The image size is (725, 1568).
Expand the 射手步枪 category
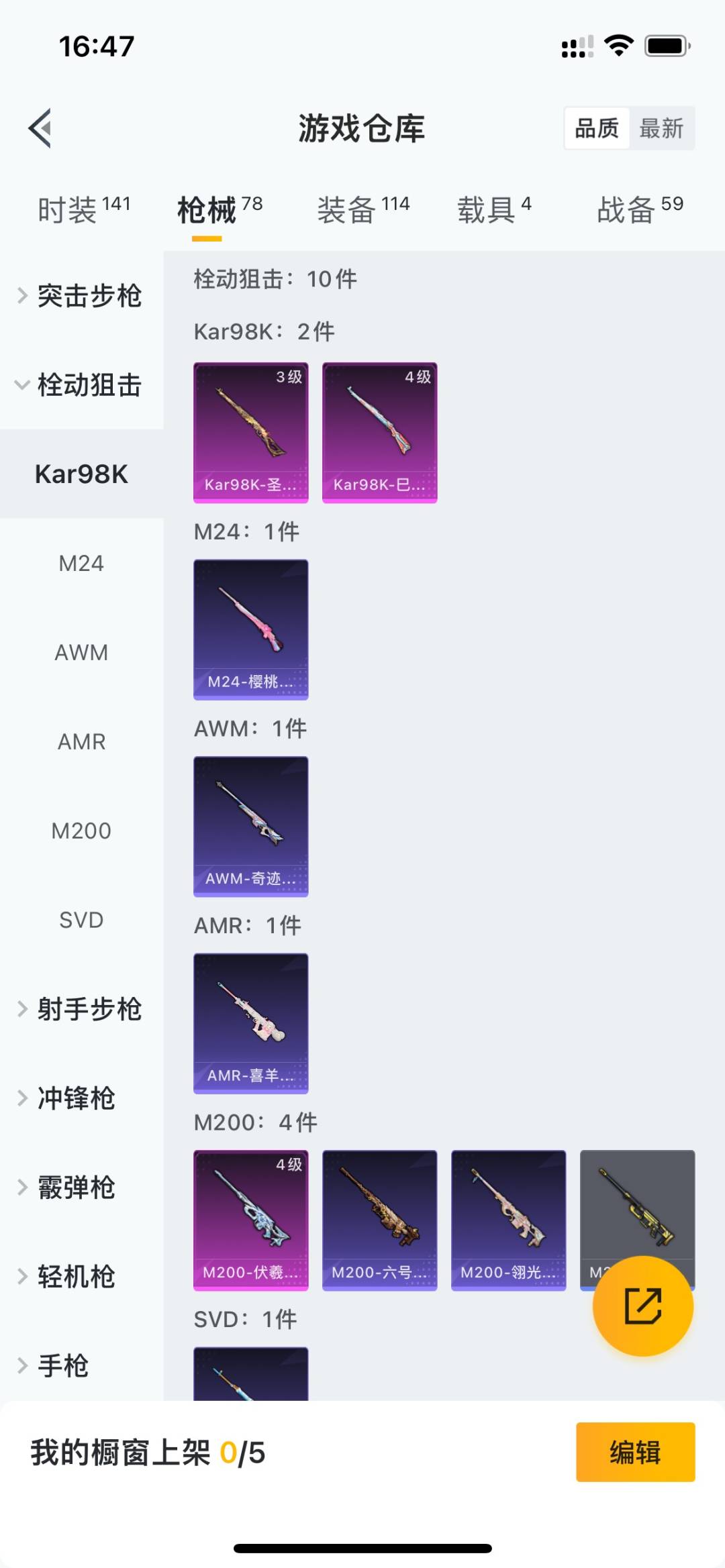pos(82,1009)
